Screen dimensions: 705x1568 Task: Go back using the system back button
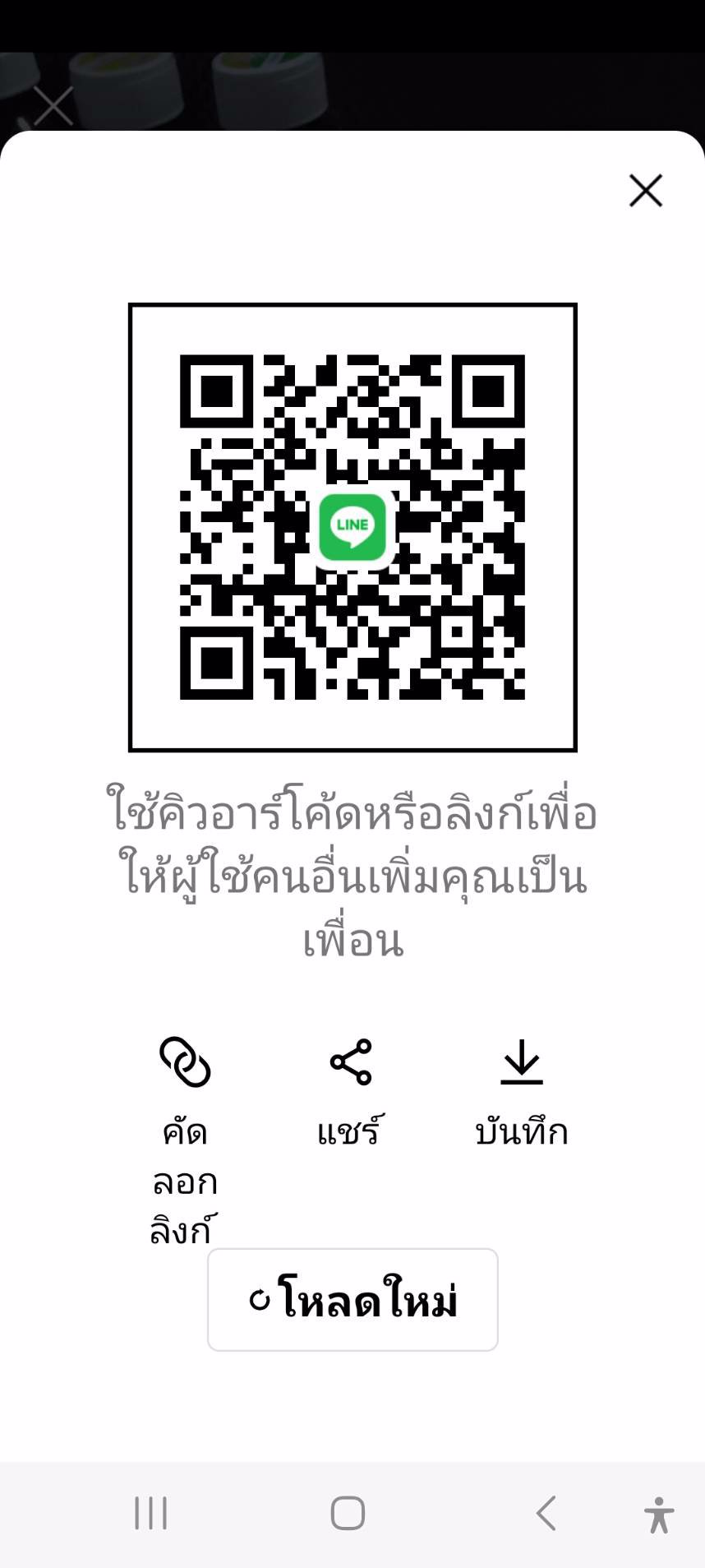pos(546,1513)
